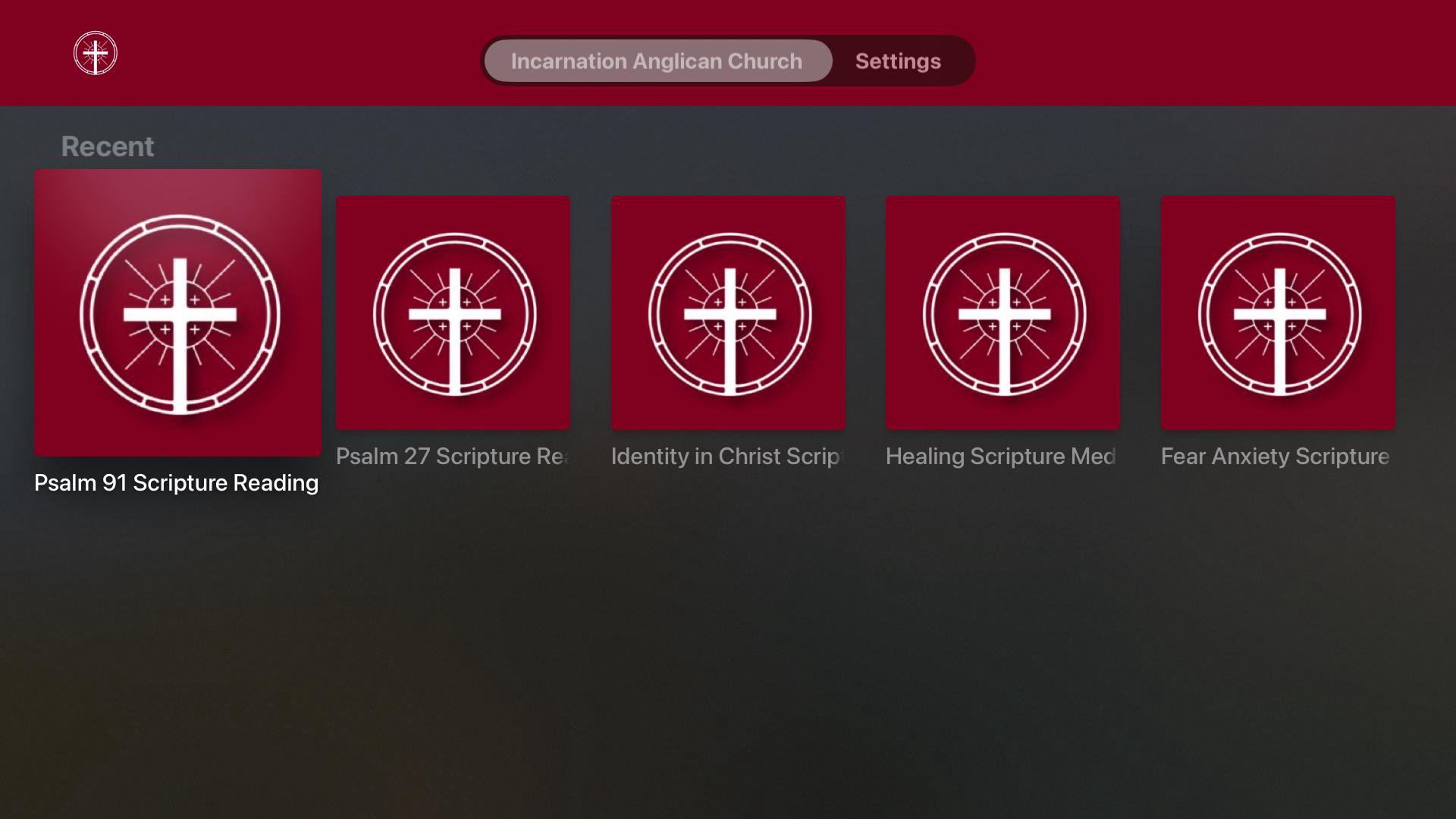
Task: Play Identity in Christ Scripture item
Action: pos(728,313)
